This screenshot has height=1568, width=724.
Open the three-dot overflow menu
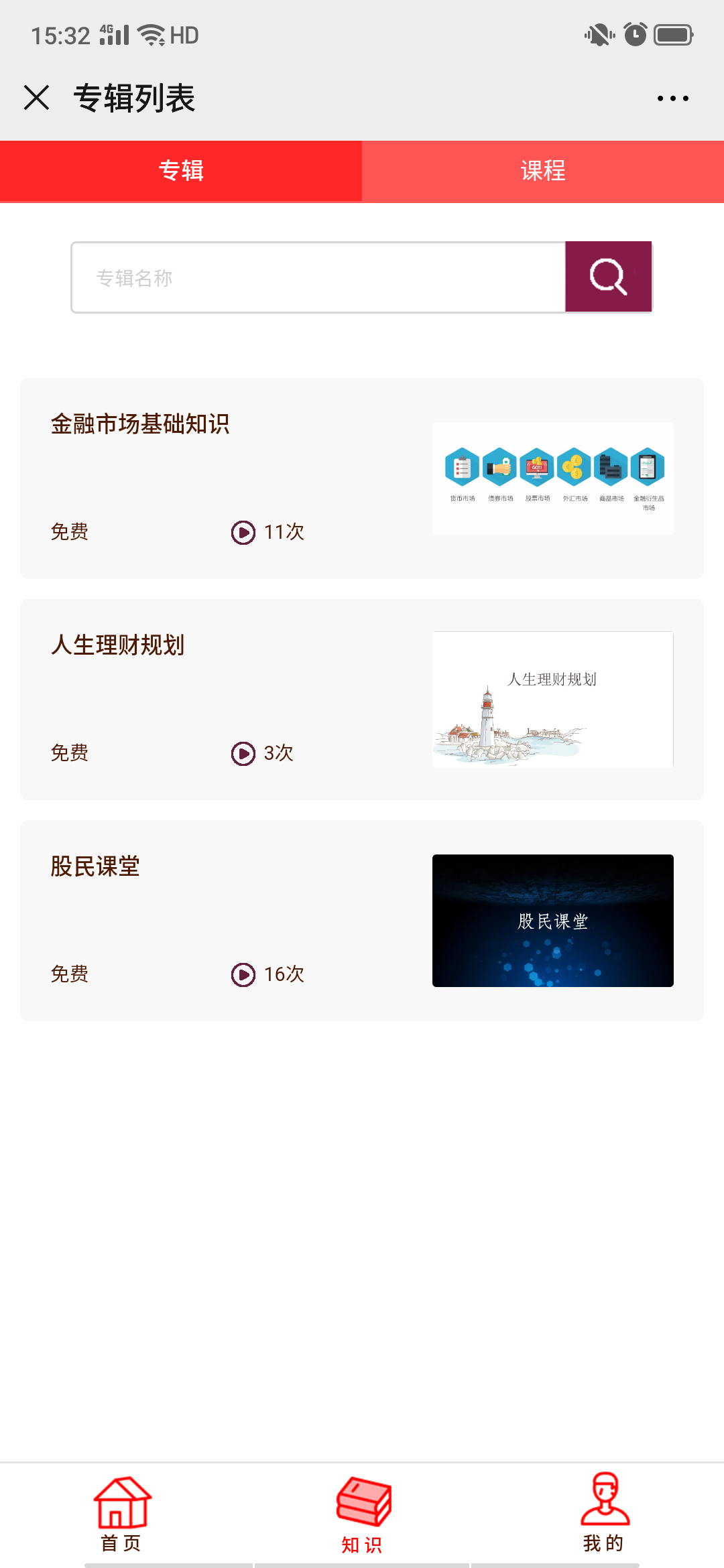click(672, 99)
